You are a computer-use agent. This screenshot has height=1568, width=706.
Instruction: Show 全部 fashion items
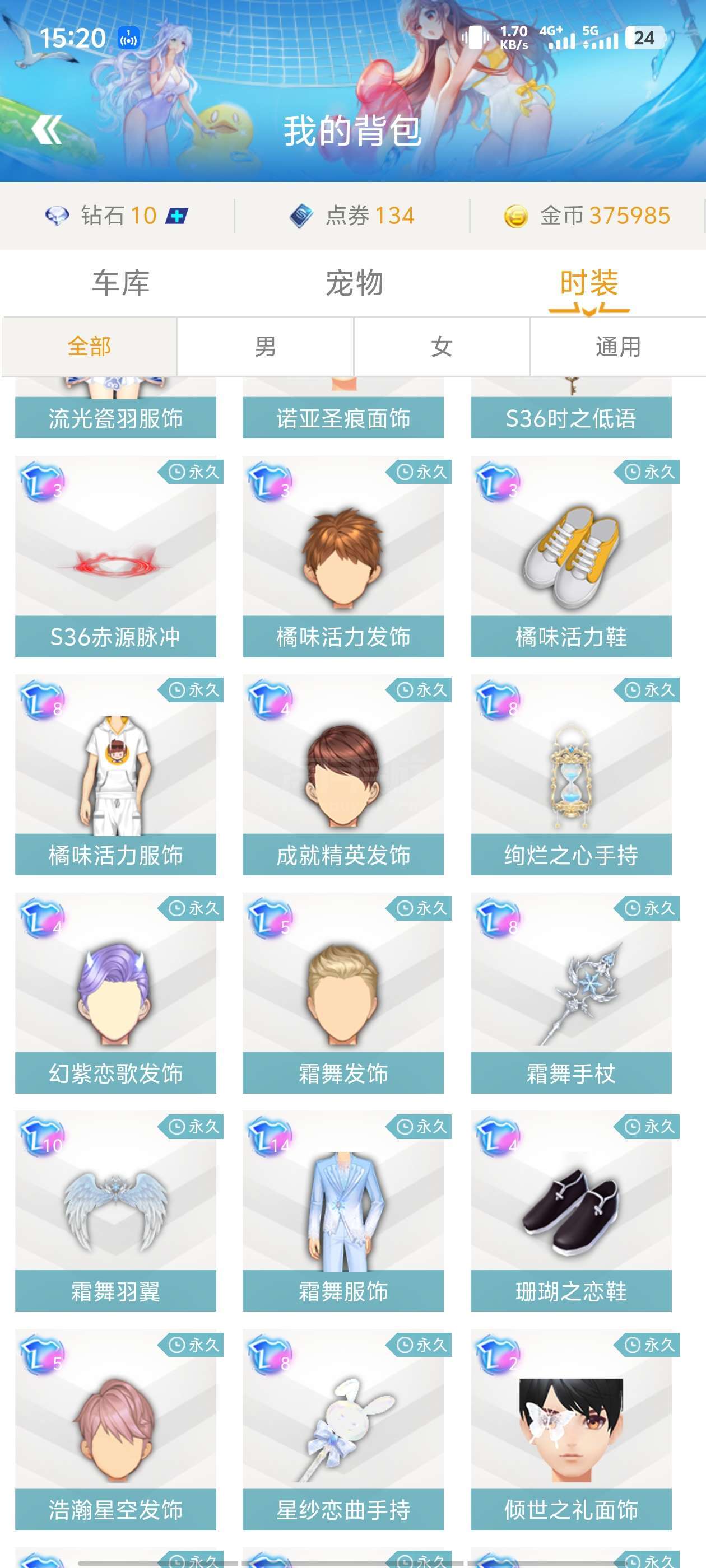point(90,347)
